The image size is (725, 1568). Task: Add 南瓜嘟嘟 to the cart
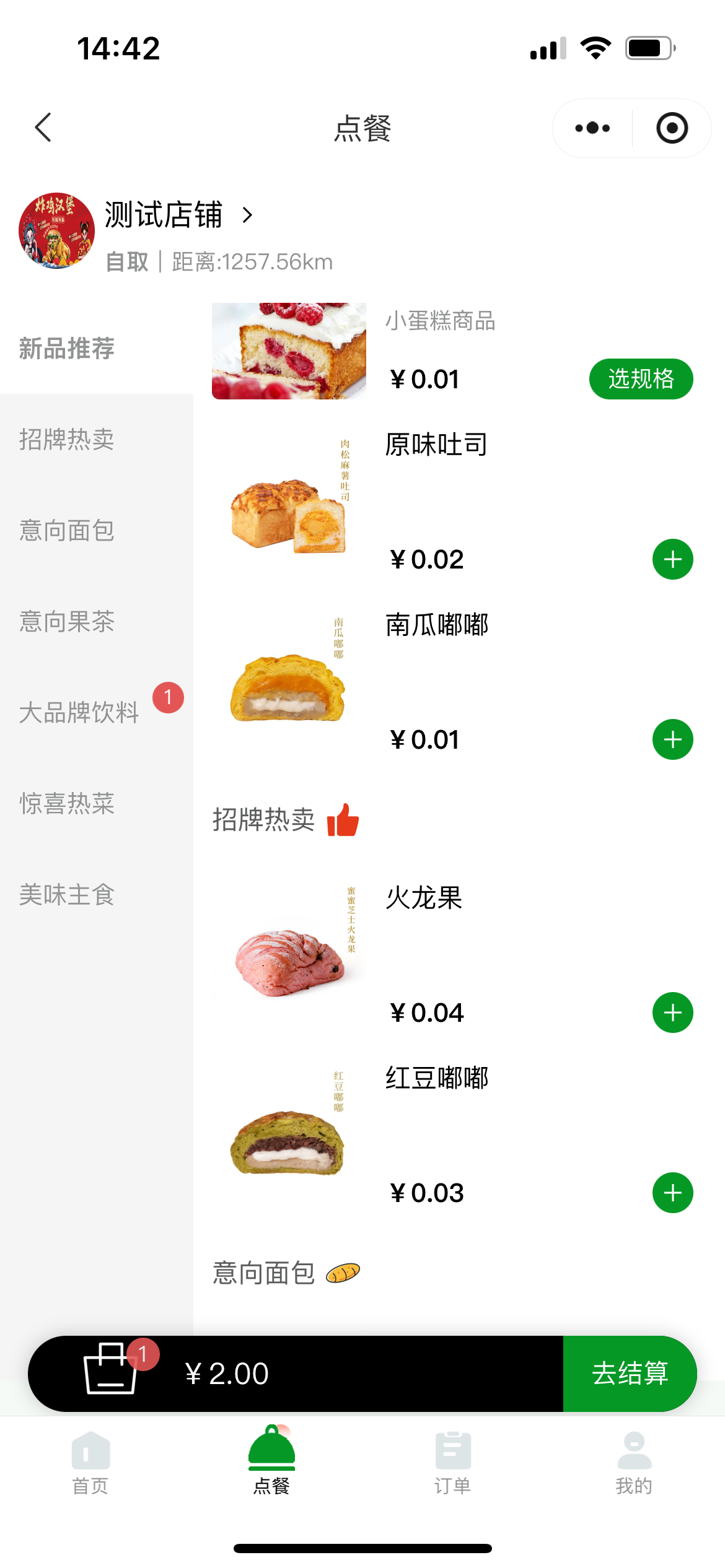click(672, 739)
